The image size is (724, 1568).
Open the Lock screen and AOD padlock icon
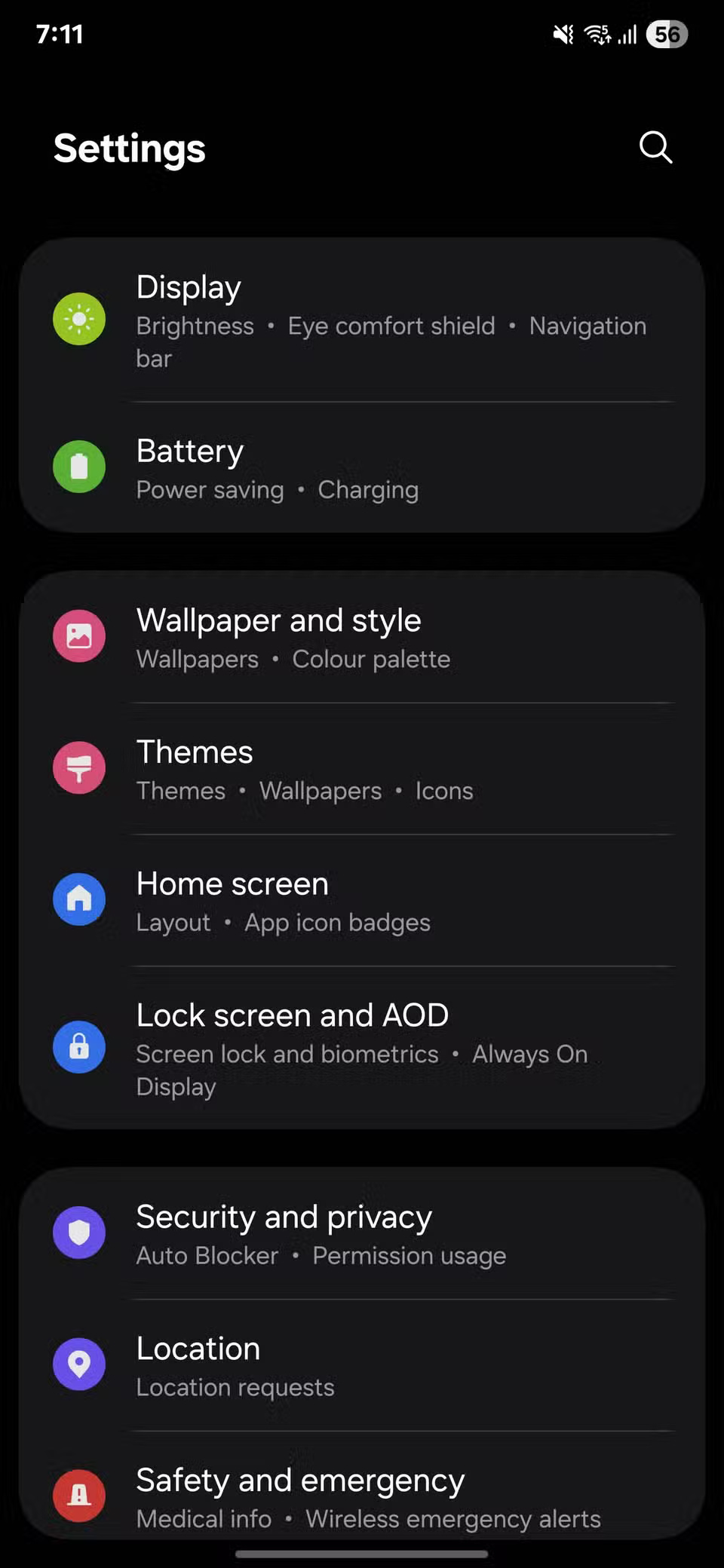[x=78, y=1047]
